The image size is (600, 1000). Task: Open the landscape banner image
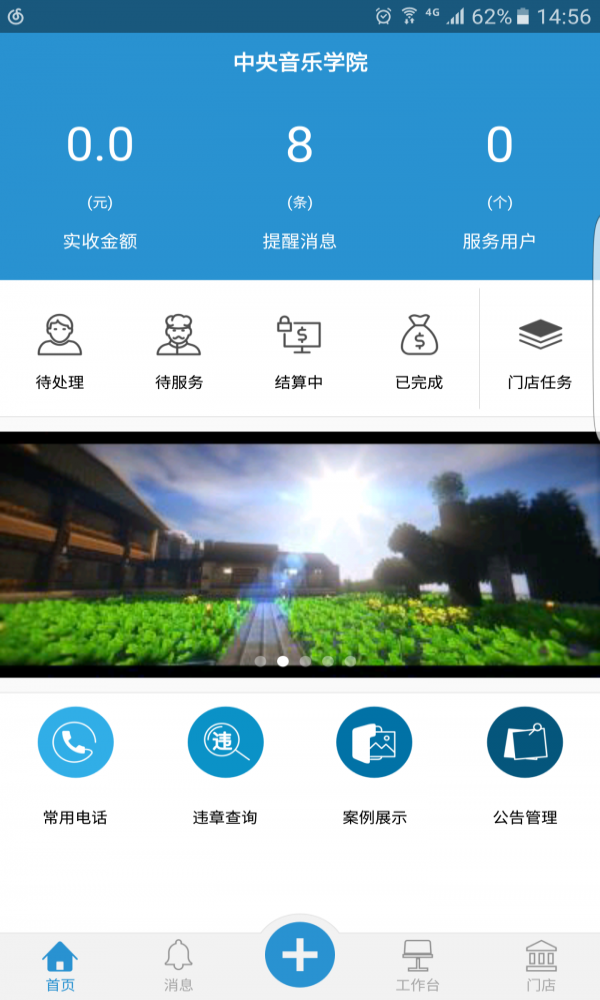pos(300,554)
